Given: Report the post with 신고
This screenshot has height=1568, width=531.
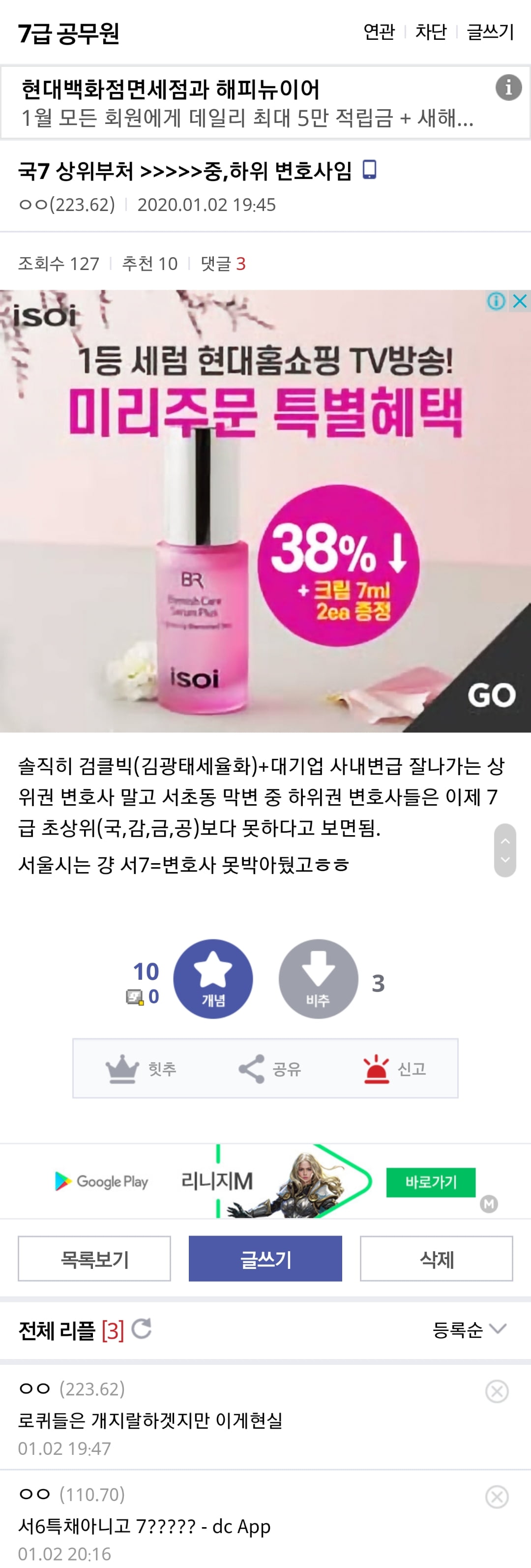Looking at the screenshot, I should pyautogui.click(x=394, y=1068).
